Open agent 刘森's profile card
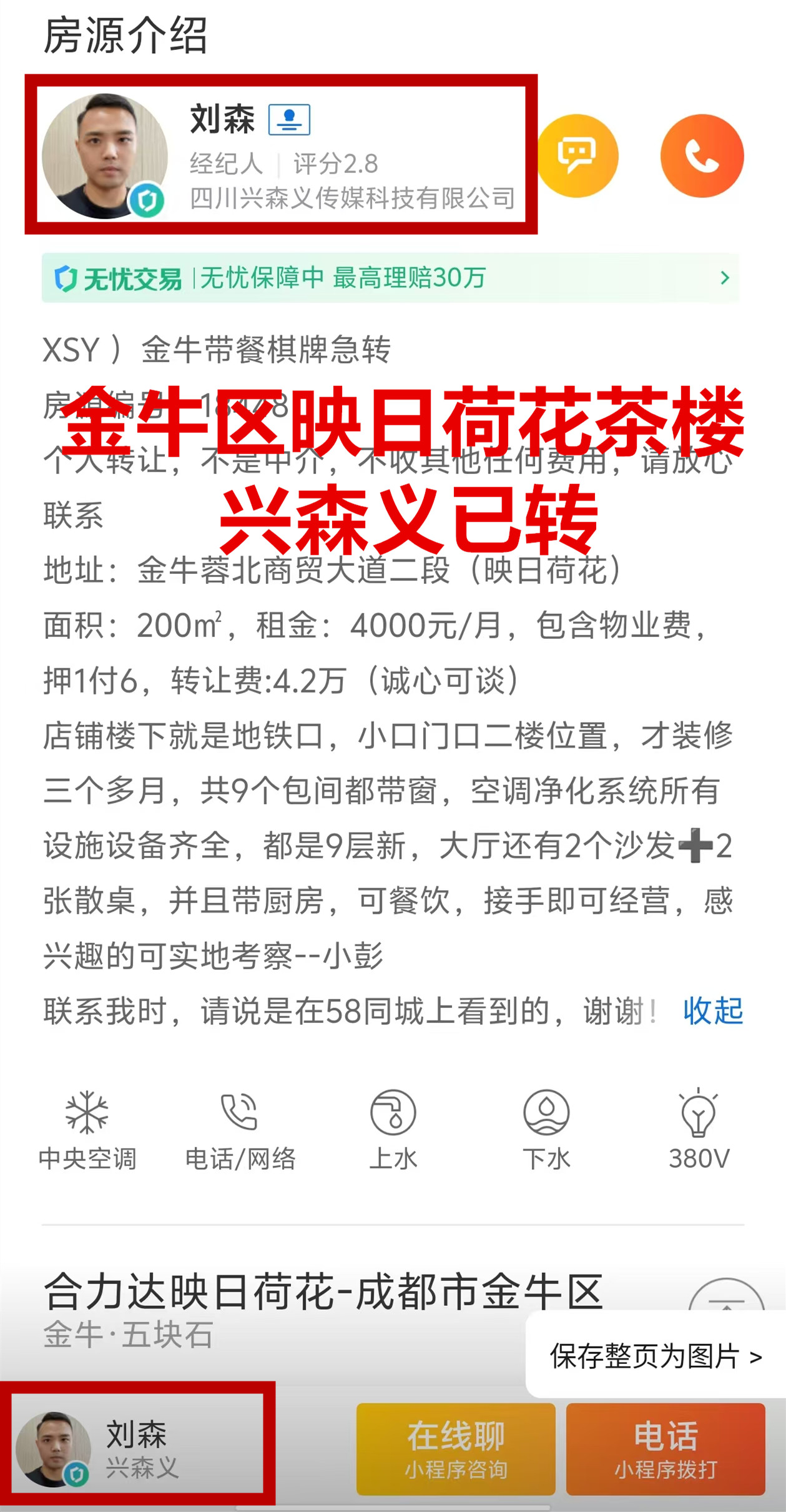 coord(281,154)
